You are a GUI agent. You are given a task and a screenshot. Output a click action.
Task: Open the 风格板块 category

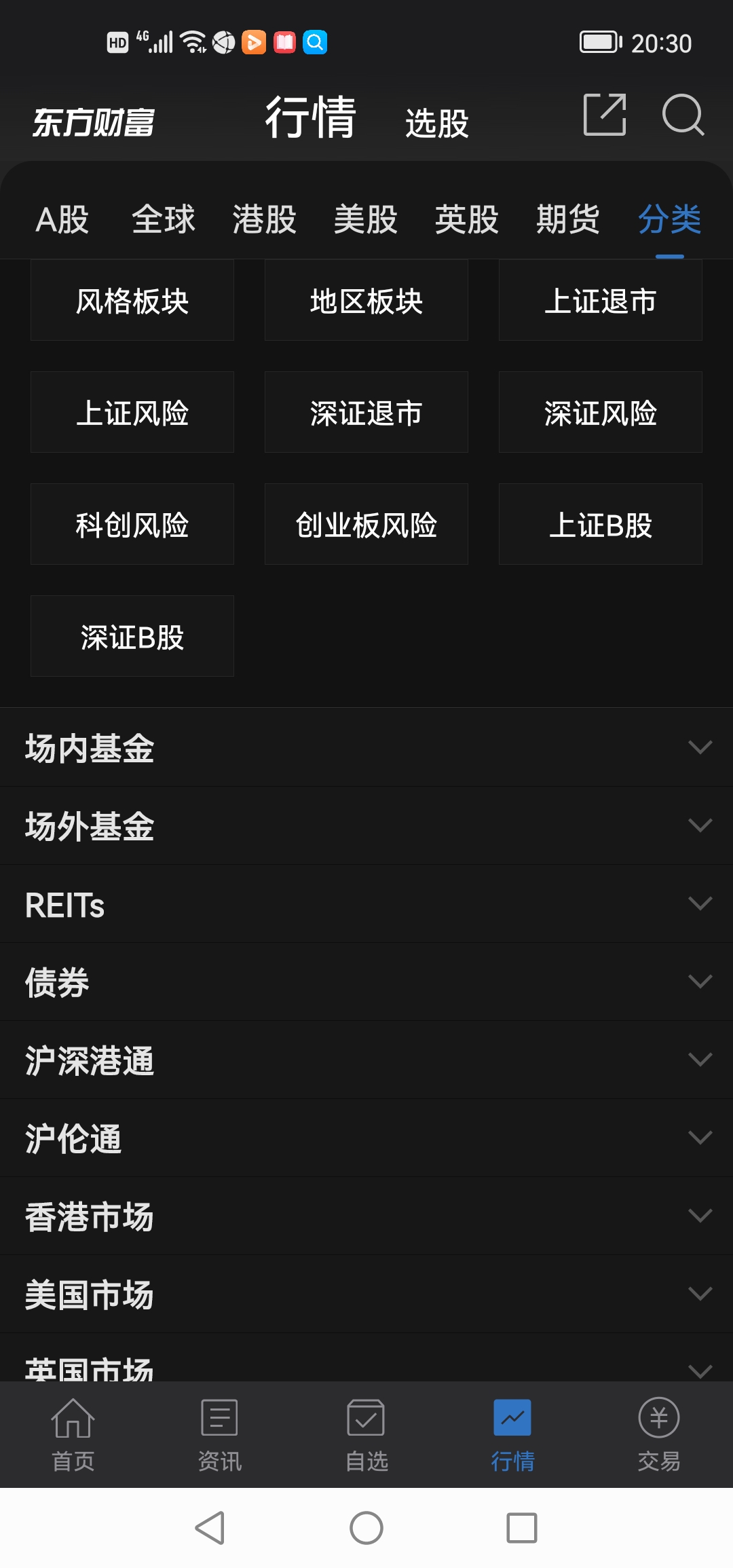132,300
